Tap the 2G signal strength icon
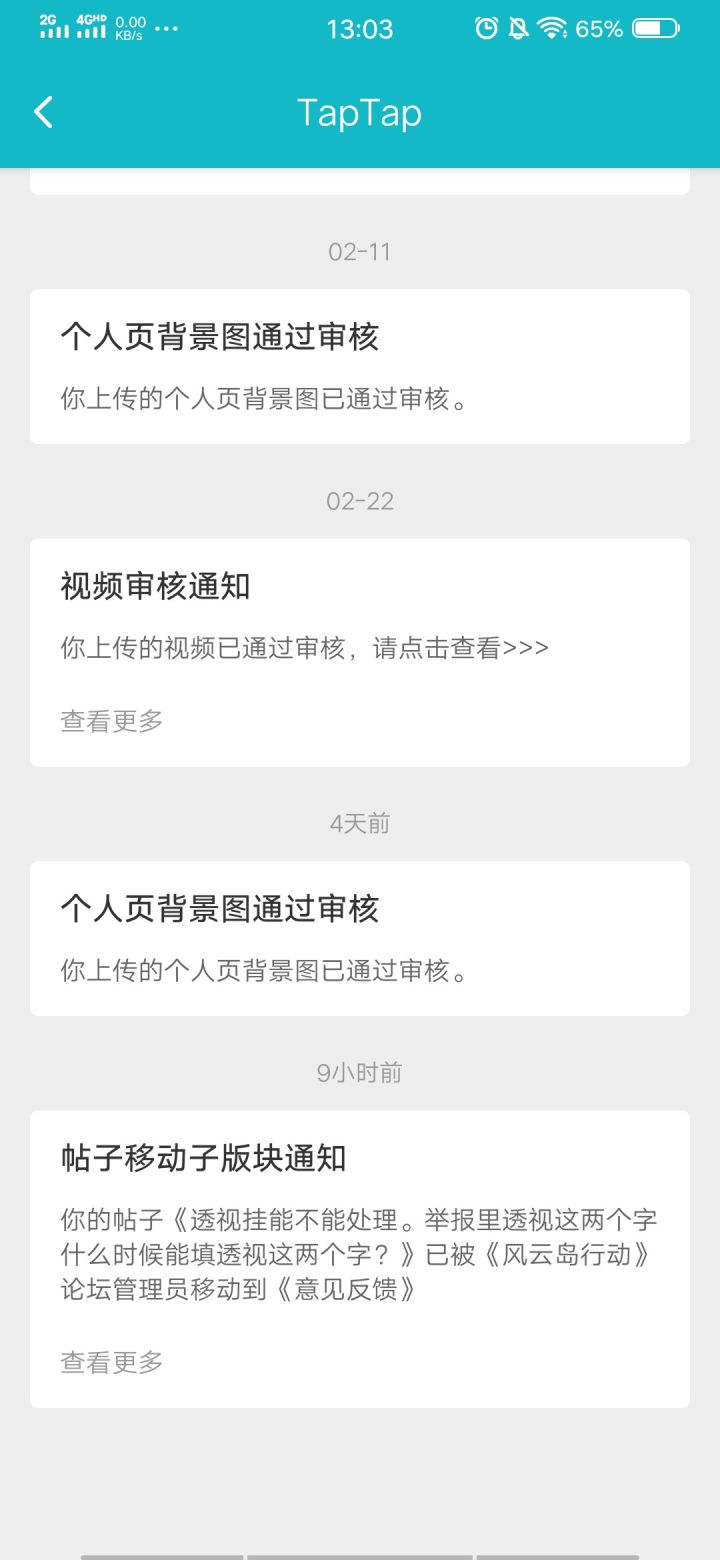 pyautogui.click(x=52, y=27)
